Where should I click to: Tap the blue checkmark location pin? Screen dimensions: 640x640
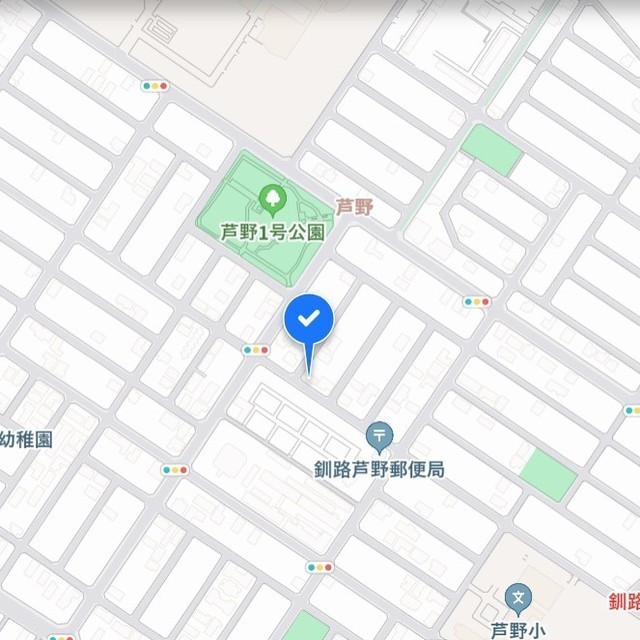309,320
